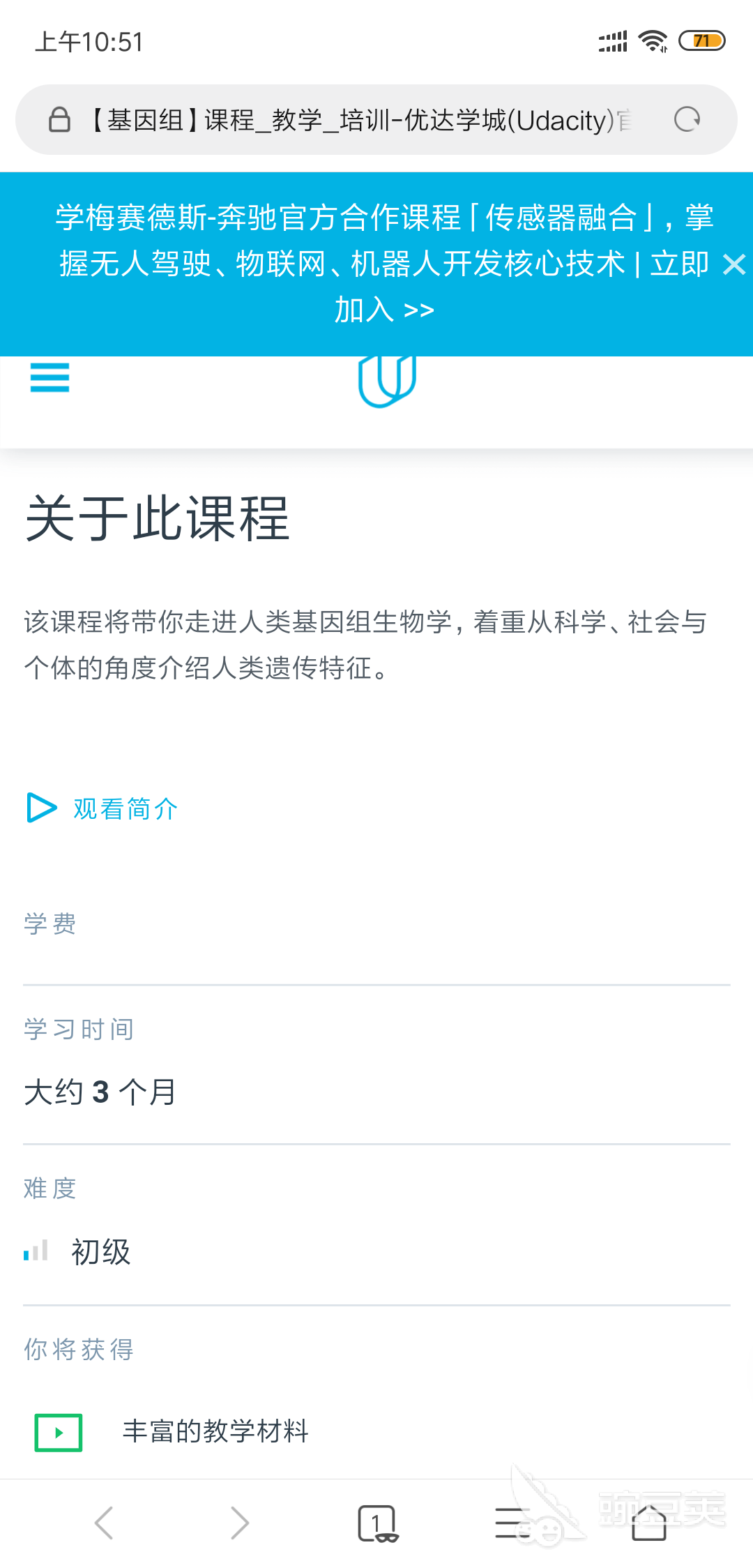Open the Mercedes-Benz 传感器融合 course banner
The image size is (753, 1568).
click(x=384, y=264)
